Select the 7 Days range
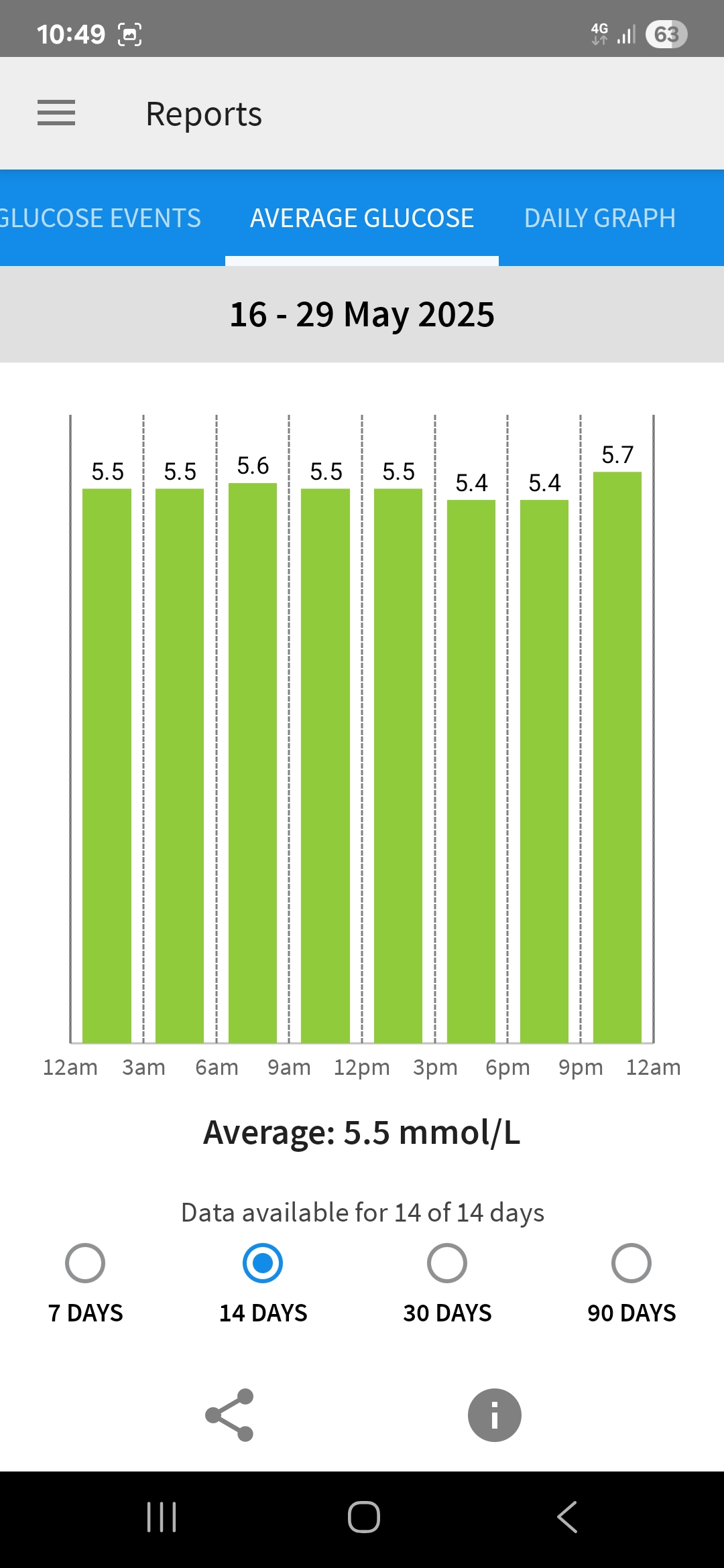 (85, 1264)
